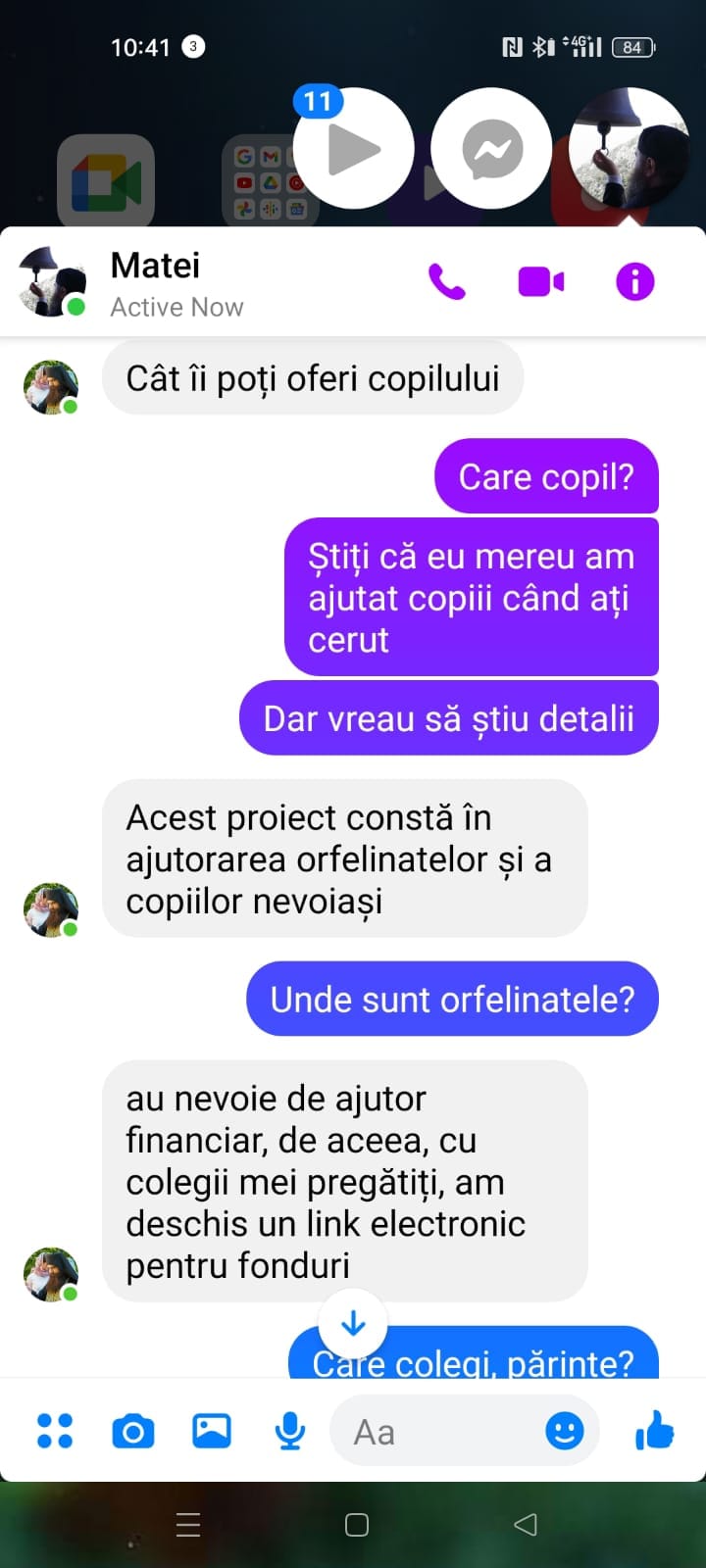Open the play bubble with 11 badge
Viewport: 706px width, 1568px height.
tap(353, 149)
